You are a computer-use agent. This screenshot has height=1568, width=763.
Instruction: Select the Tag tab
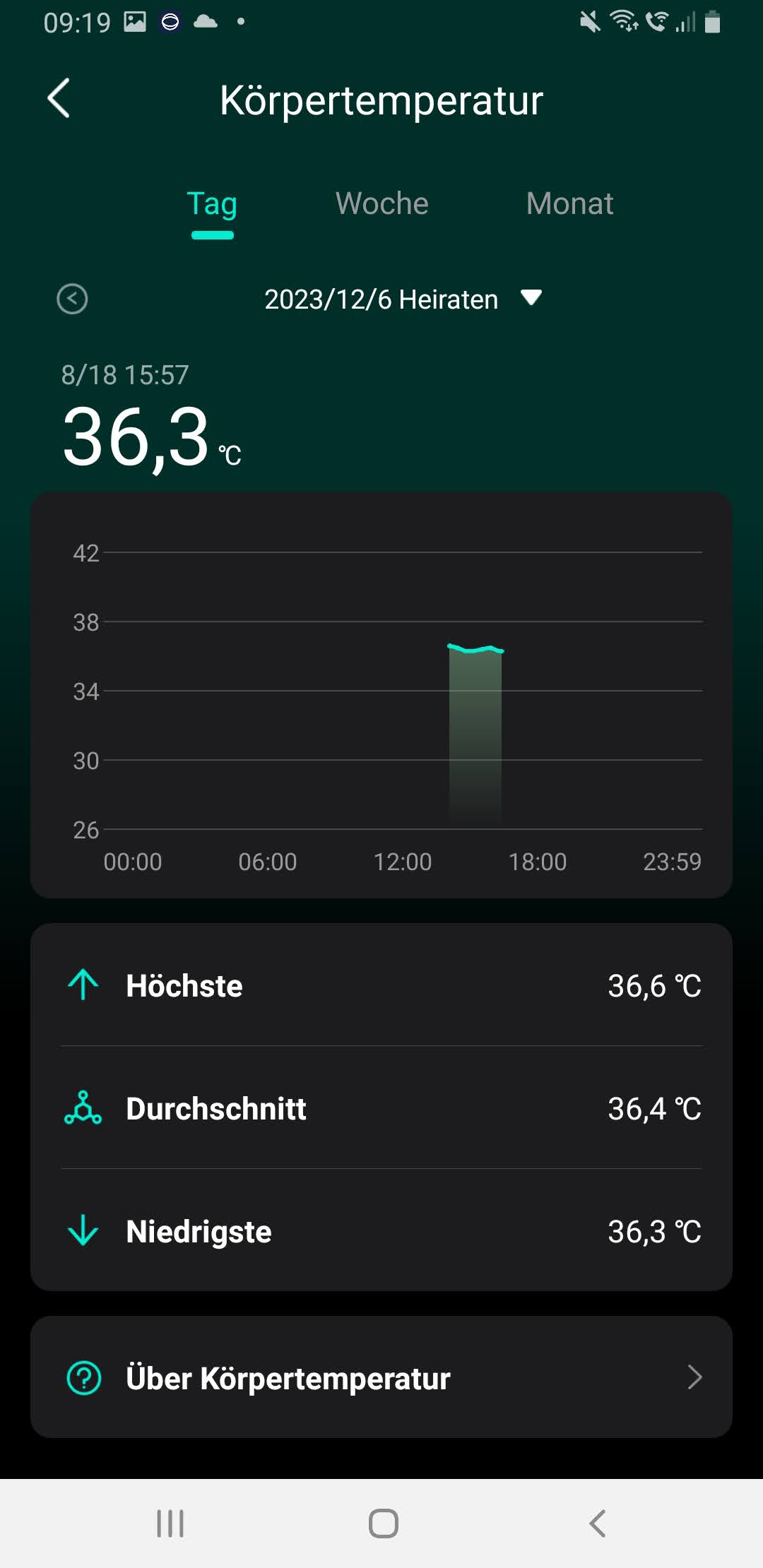pos(212,205)
